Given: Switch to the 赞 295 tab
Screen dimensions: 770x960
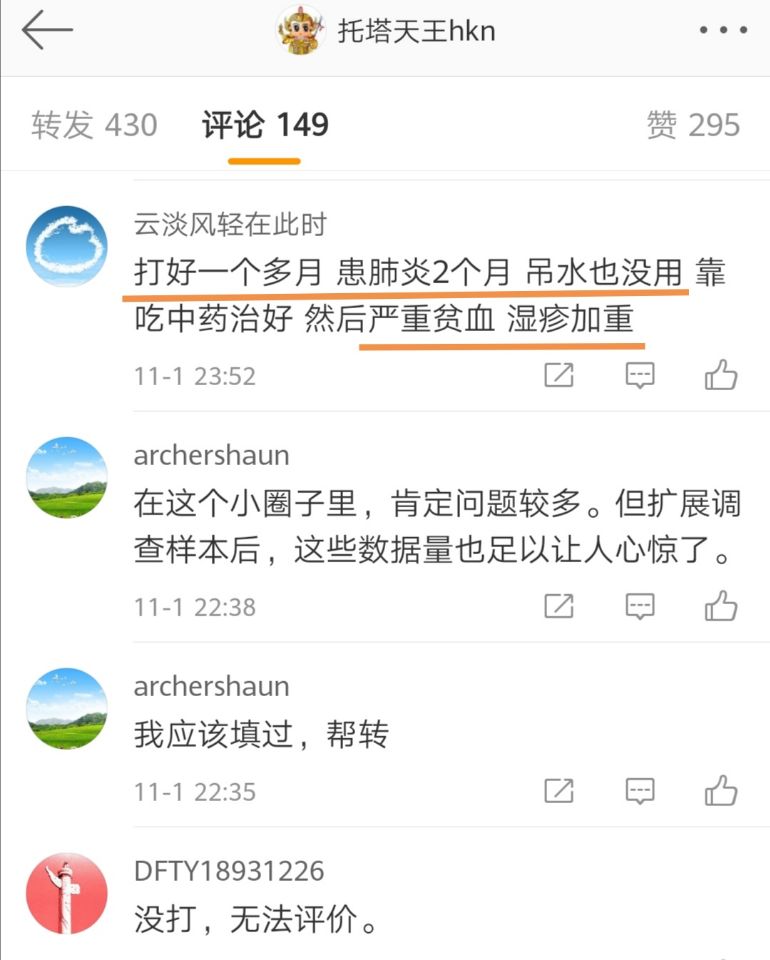Looking at the screenshot, I should click(693, 125).
